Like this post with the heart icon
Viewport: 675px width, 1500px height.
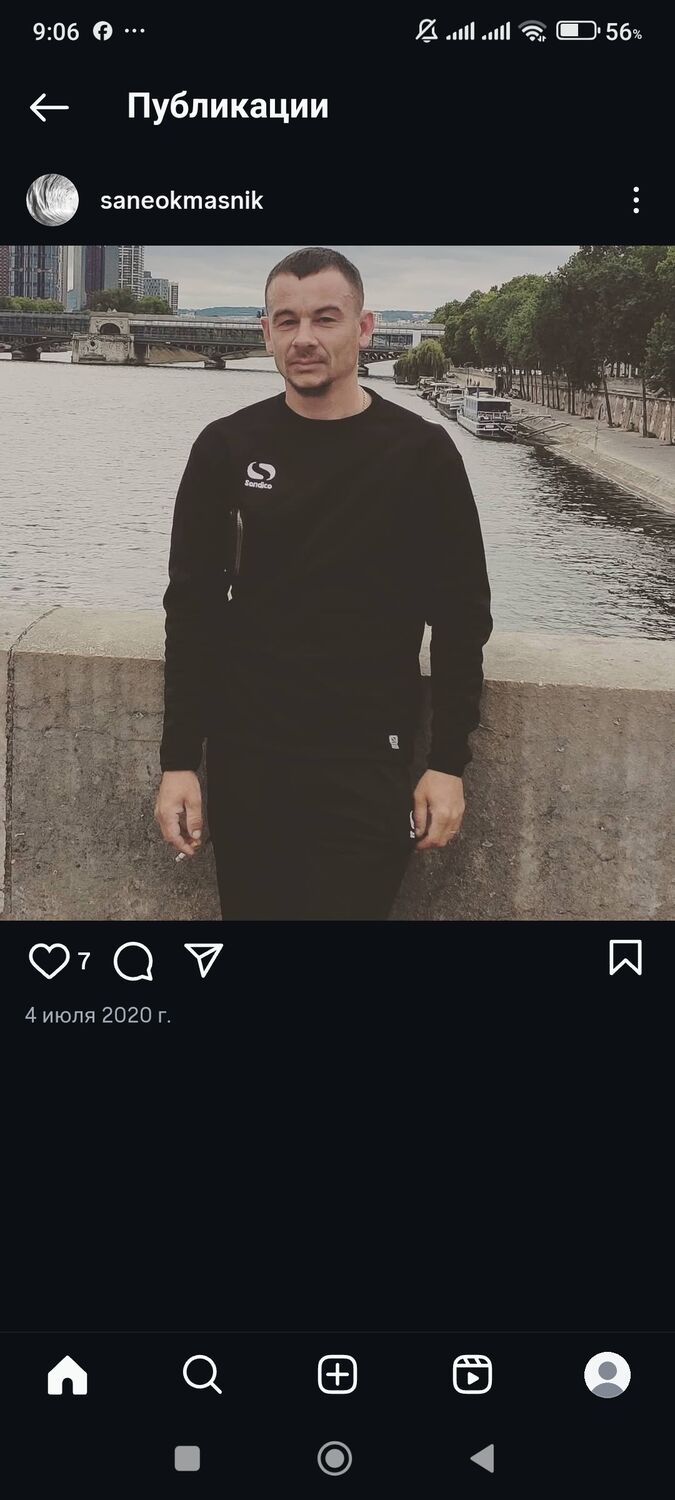click(48, 961)
